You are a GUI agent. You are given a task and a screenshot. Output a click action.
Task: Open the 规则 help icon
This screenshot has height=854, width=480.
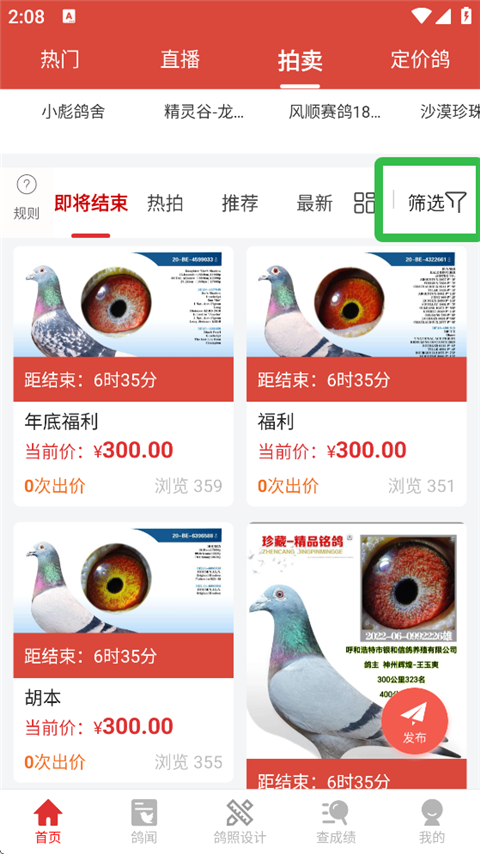point(27,198)
